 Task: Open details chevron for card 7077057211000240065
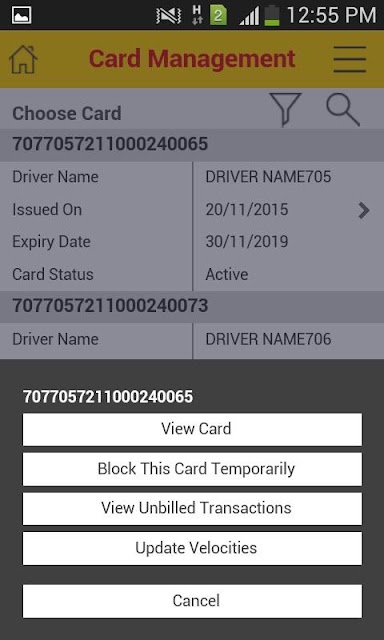point(363,211)
